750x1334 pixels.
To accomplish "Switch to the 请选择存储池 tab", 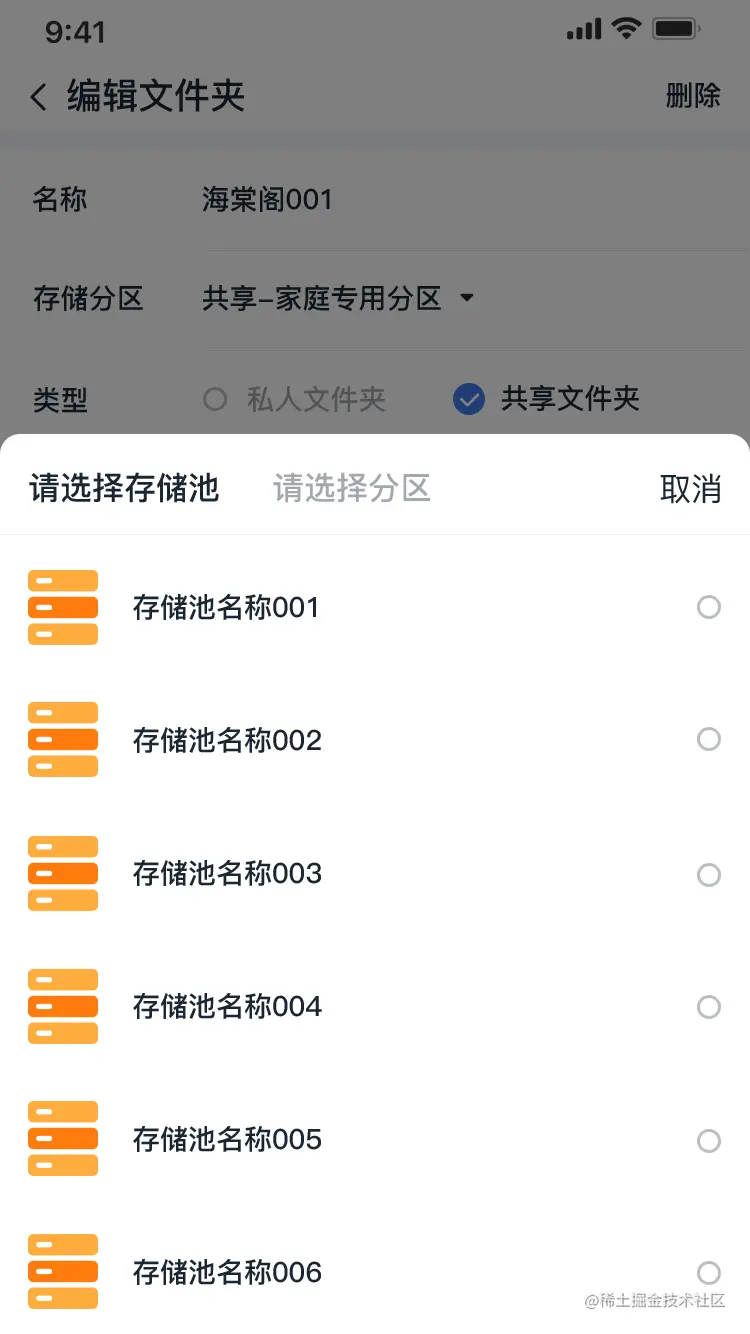I will click(124, 488).
